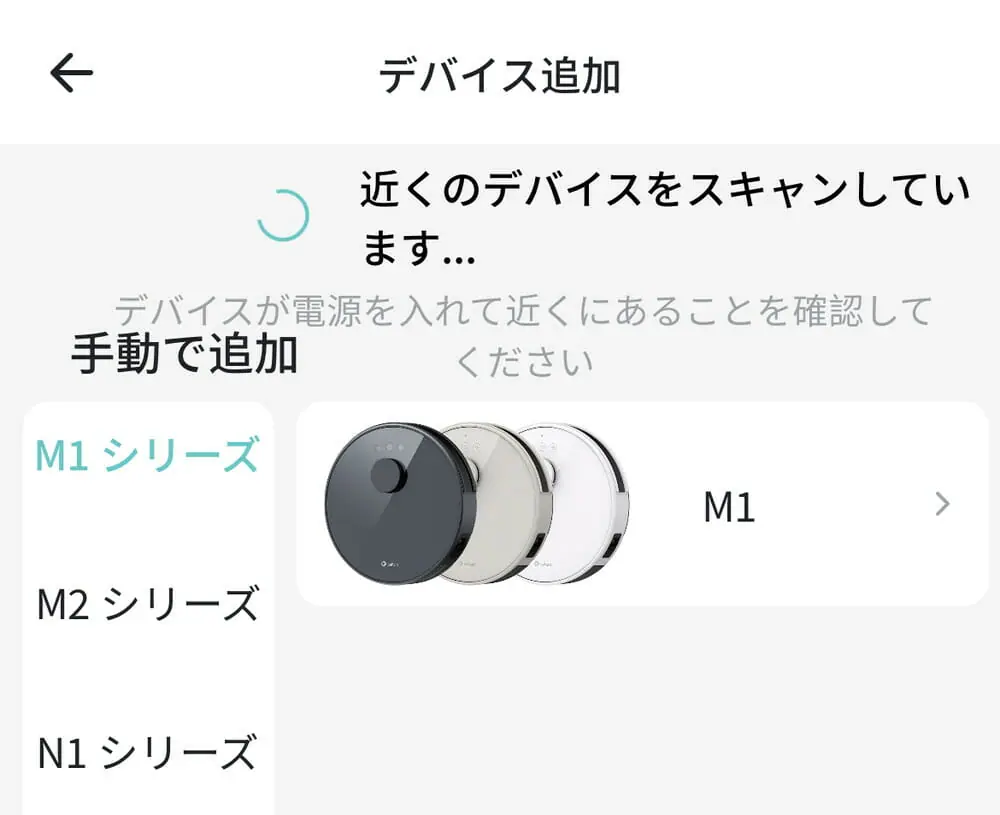Go back from the デバイス追加 screen
This screenshot has height=815, width=1000.
[x=71, y=74]
